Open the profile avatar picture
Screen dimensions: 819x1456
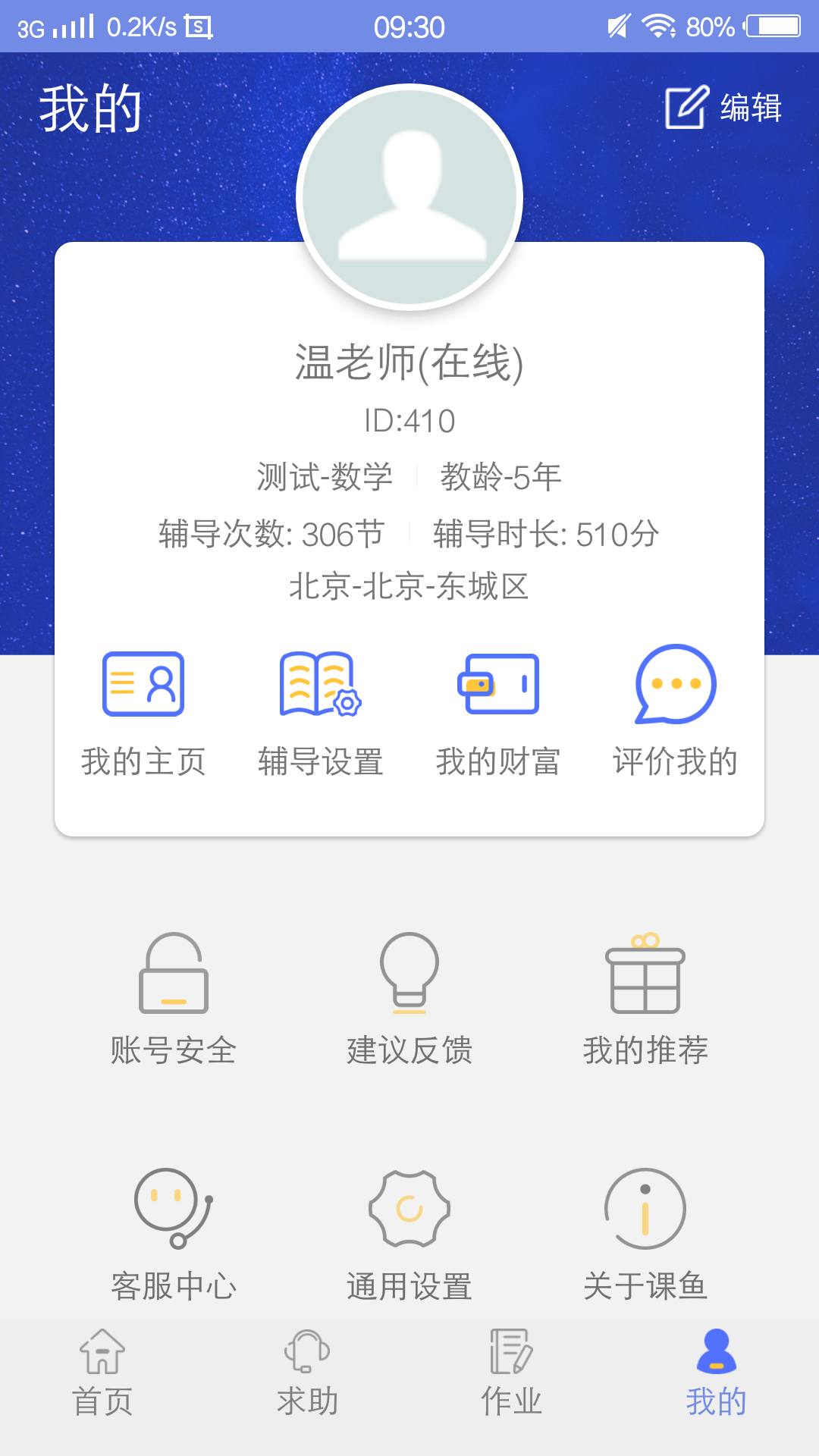[x=409, y=197]
